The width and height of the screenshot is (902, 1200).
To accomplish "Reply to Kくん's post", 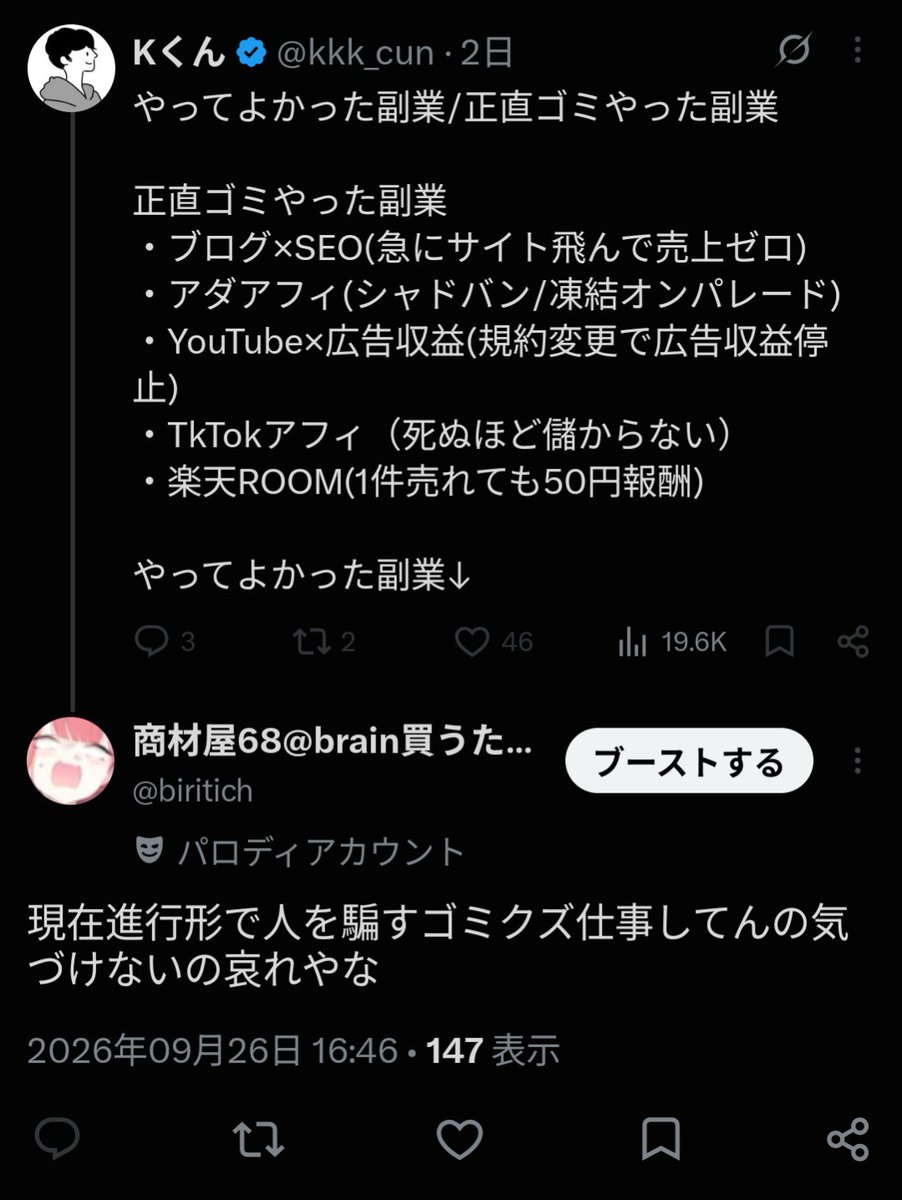I will click(x=164, y=642).
